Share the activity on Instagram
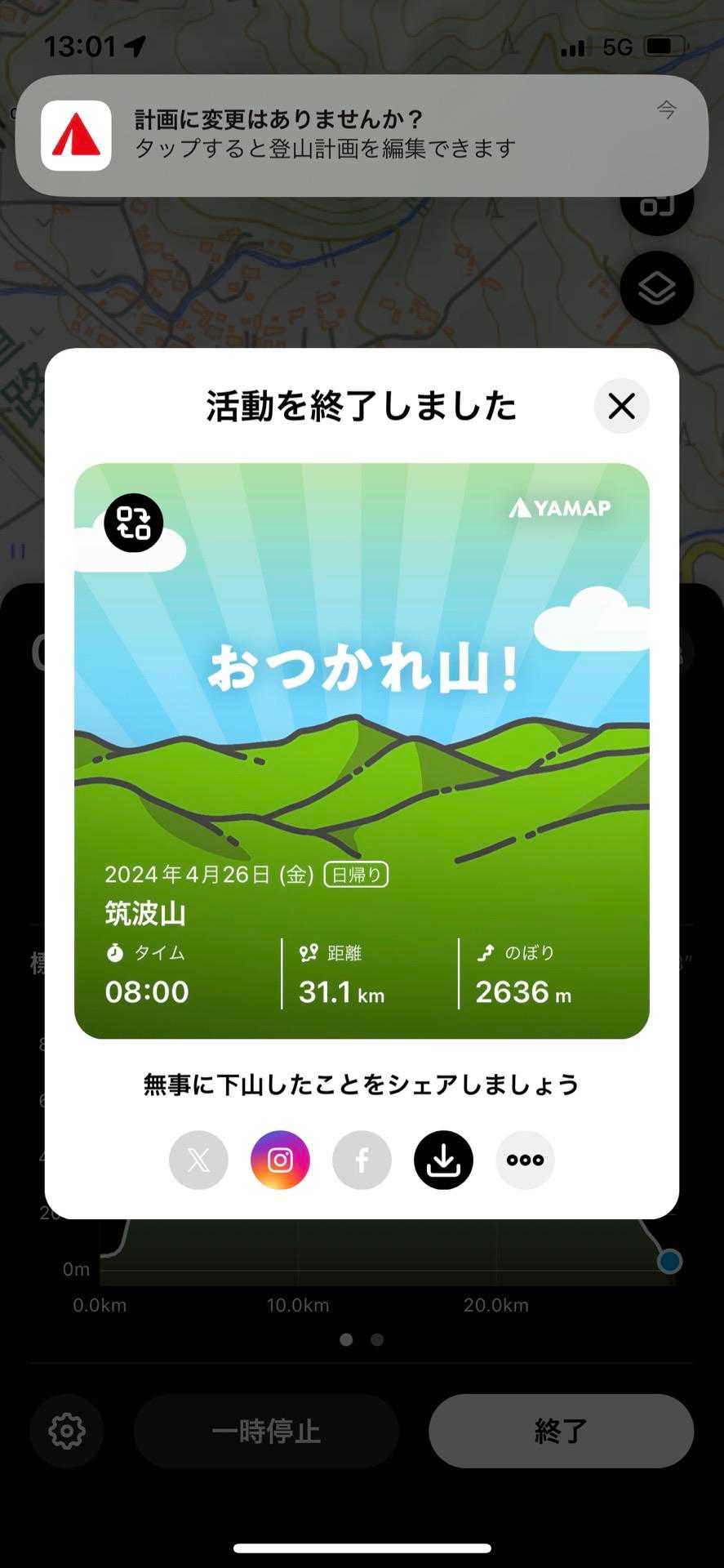Image resolution: width=724 pixels, height=1568 pixels. point(280,1160)
